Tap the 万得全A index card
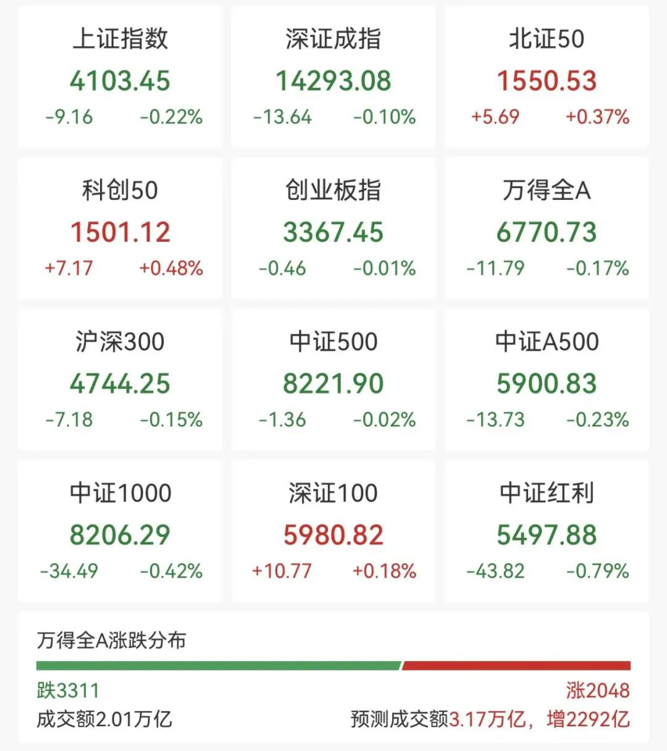Viewport: 667px width, 751px height. point(546,229)
